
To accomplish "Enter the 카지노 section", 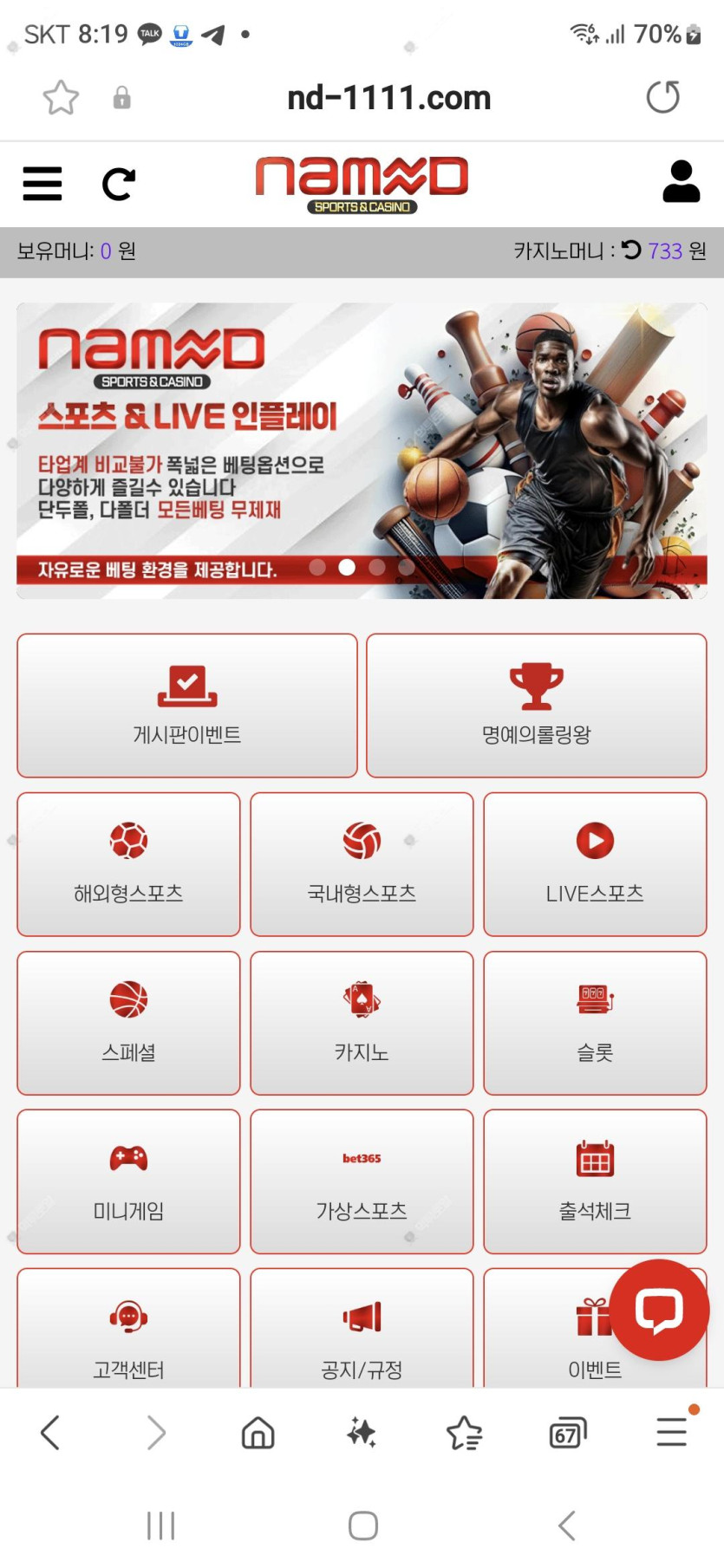I will (x=362, y=1023).
